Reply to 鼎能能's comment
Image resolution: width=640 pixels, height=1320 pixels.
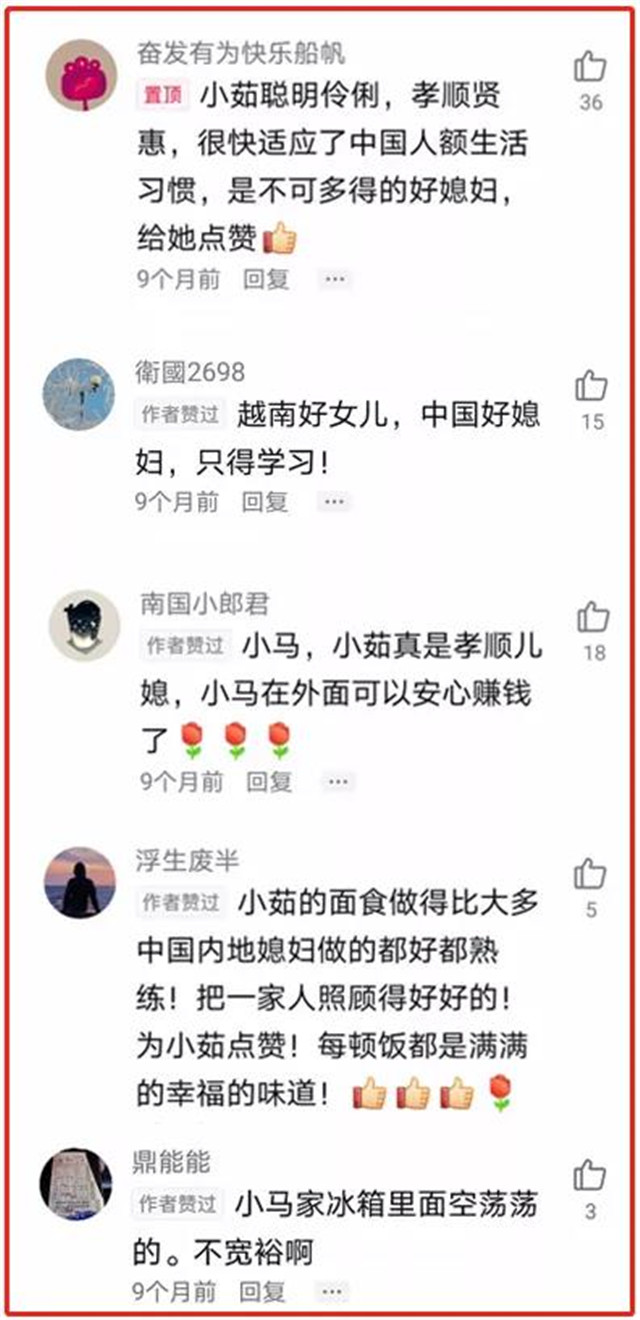(263, 1291)
